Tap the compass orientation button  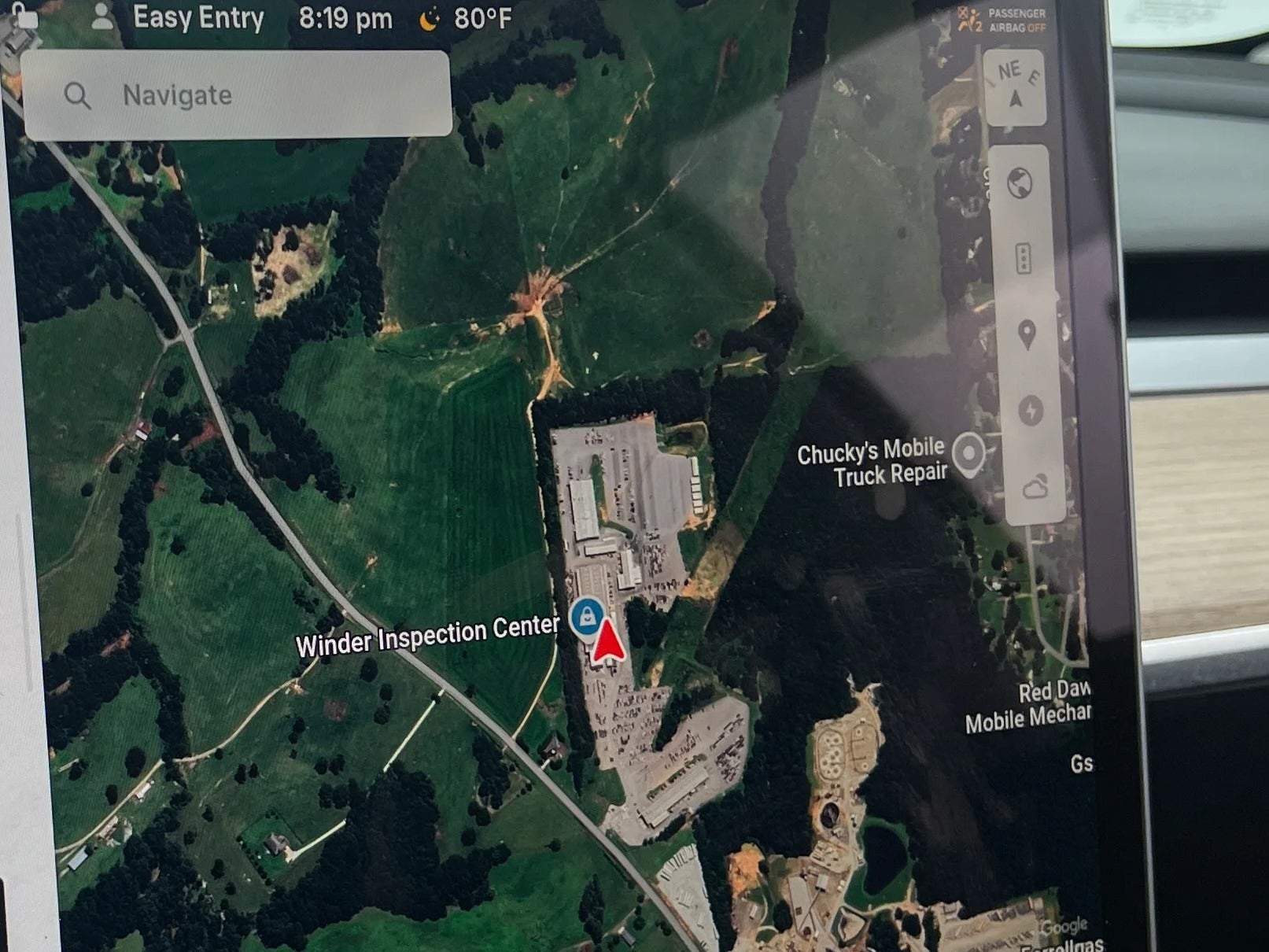1015,87
